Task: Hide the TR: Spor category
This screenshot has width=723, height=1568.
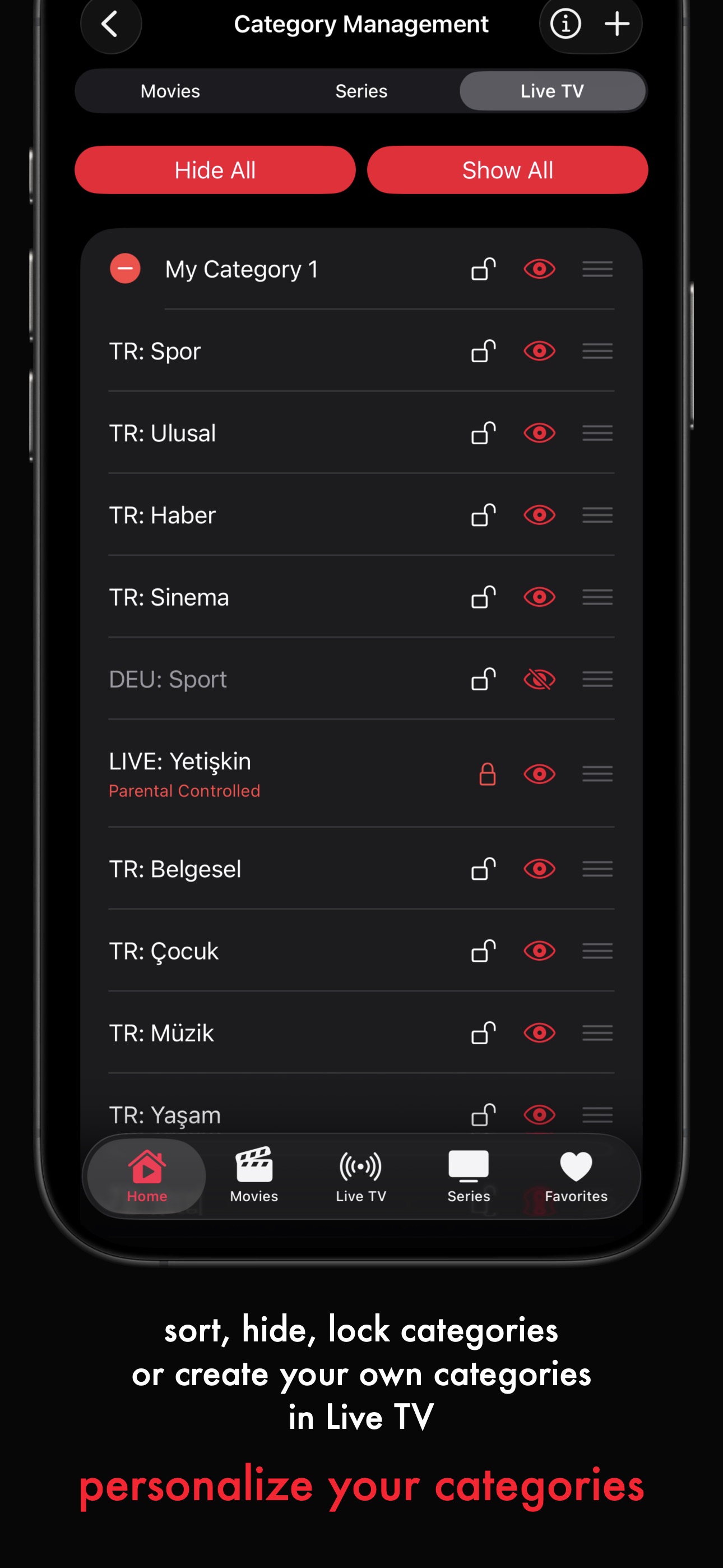Action: point(539,351)
